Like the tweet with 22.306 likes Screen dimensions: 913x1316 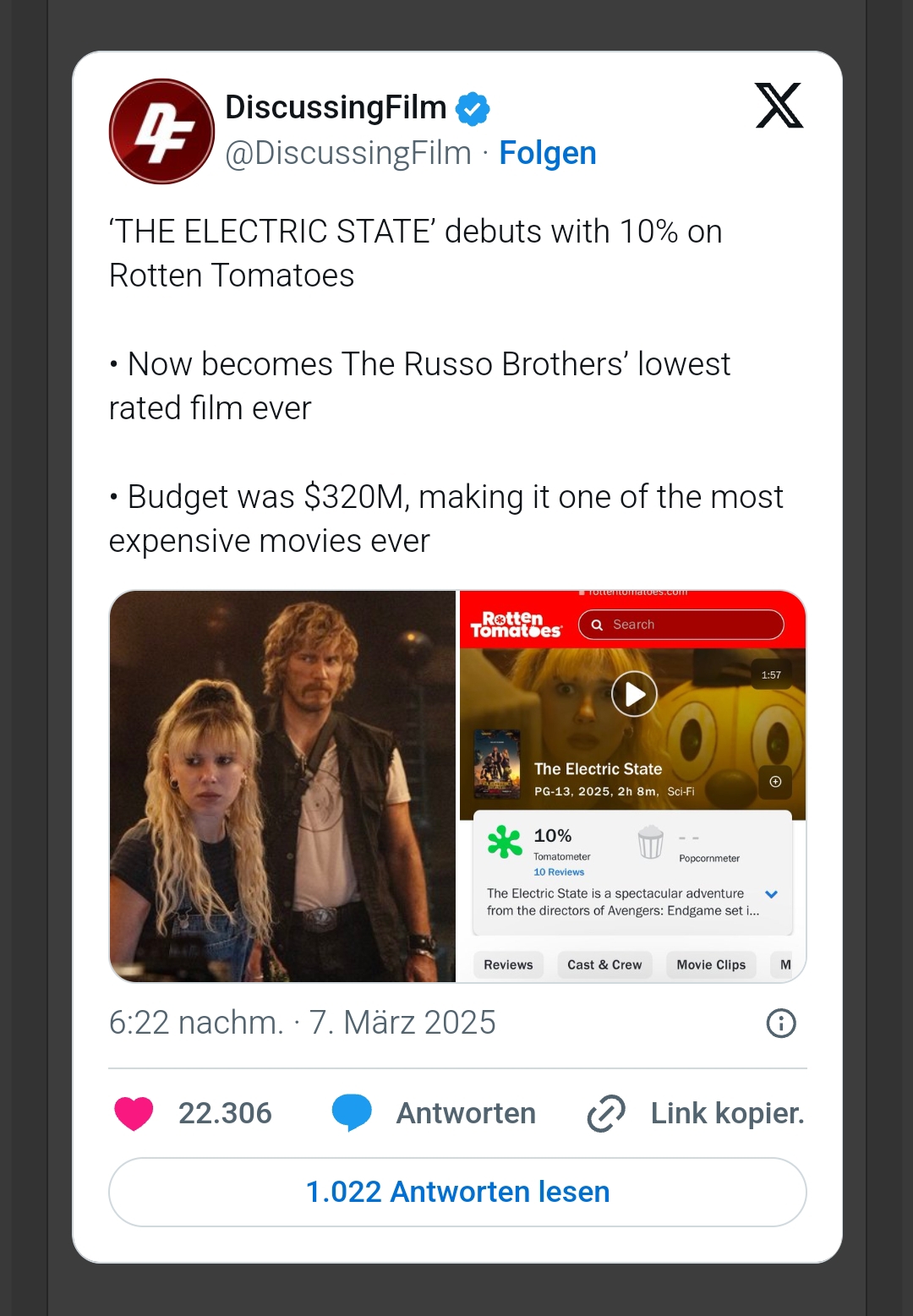tap(134, 1113)
